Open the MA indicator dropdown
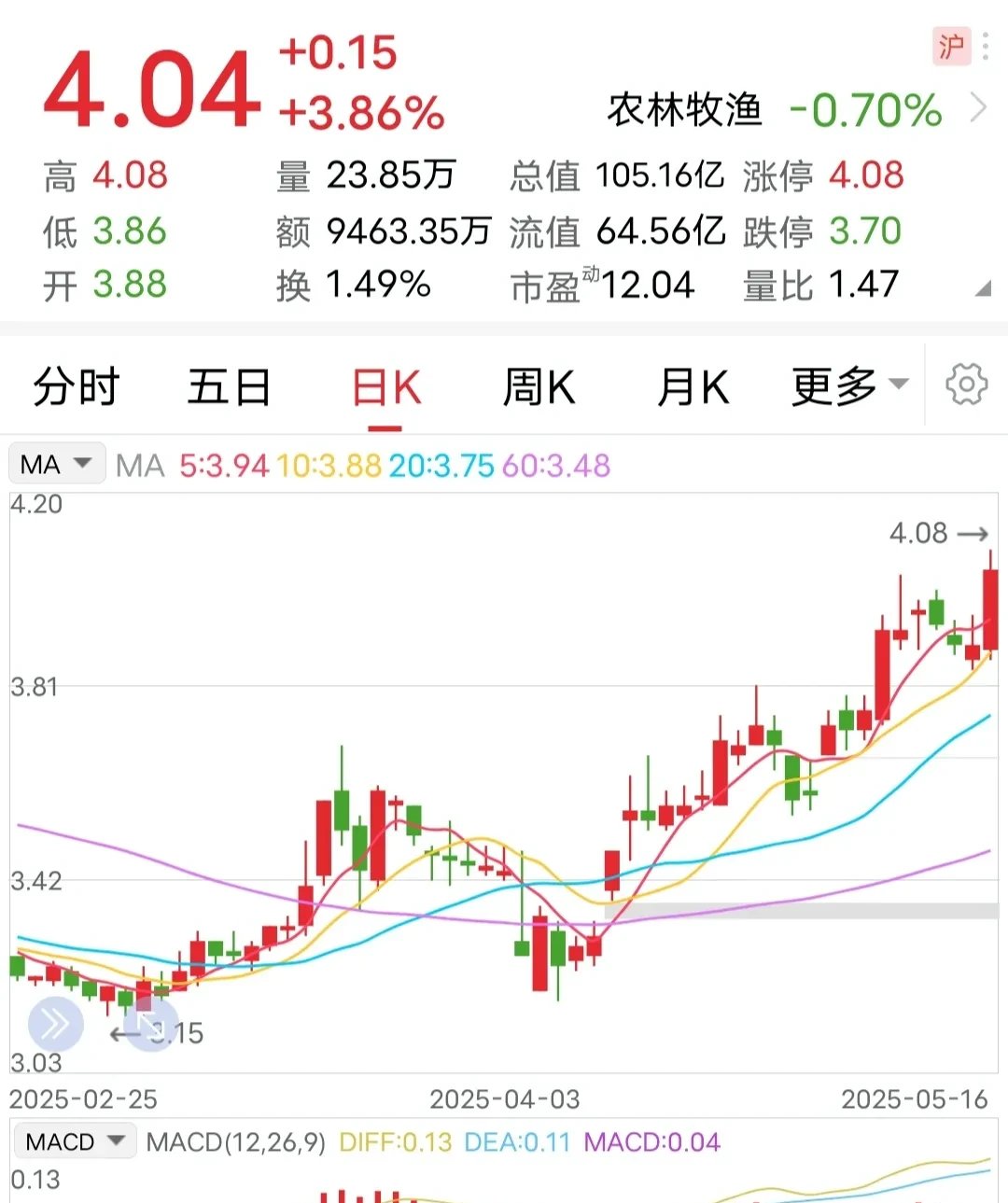Screen dimensions: 1008x1203 [x=56, y=463]
